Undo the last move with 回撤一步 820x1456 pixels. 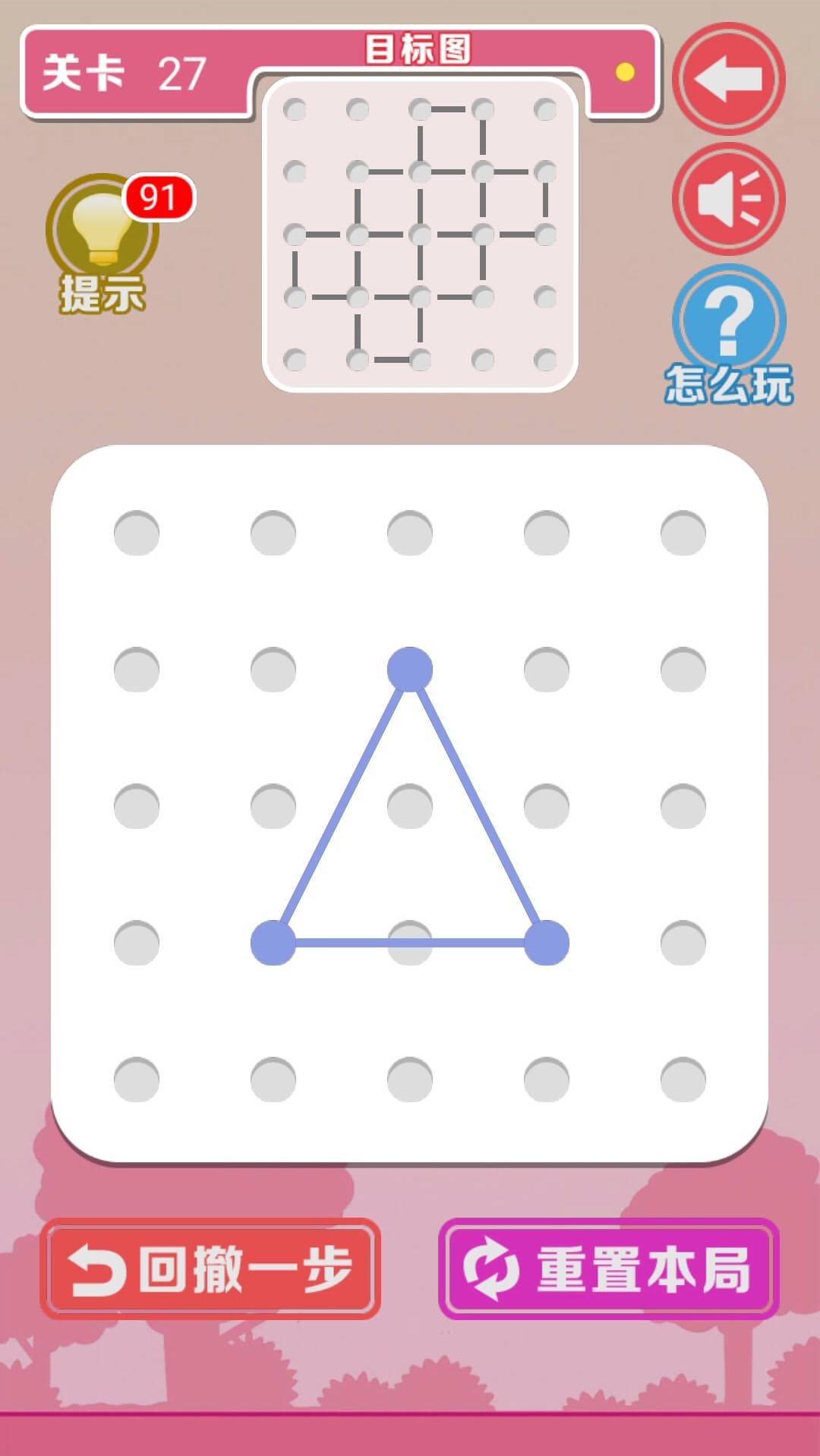pos(210,1268)
